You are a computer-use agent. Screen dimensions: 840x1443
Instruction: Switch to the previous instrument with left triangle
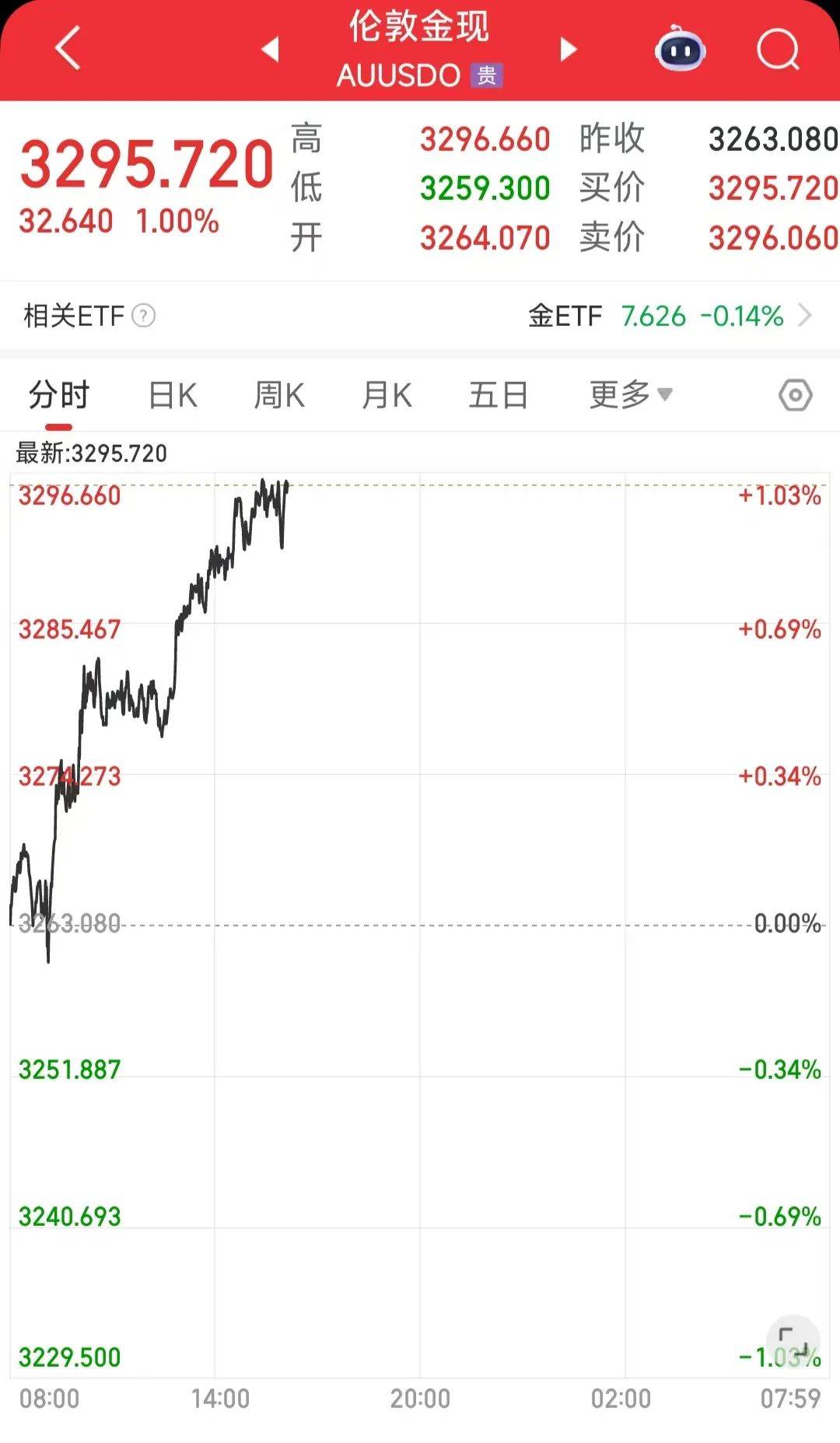[x=270, y=49]
